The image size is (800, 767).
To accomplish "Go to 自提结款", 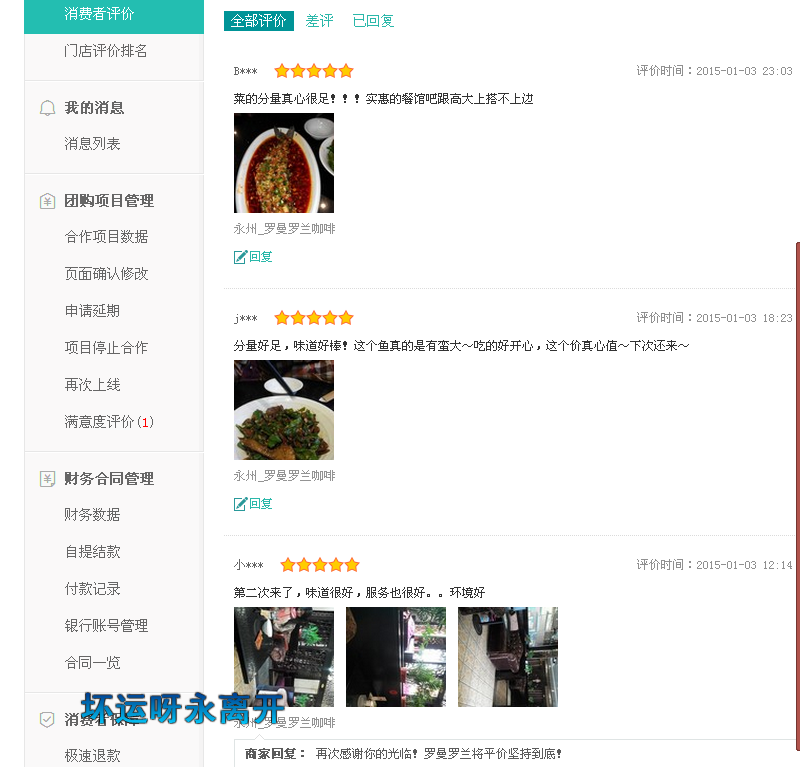I will point(92,552).
